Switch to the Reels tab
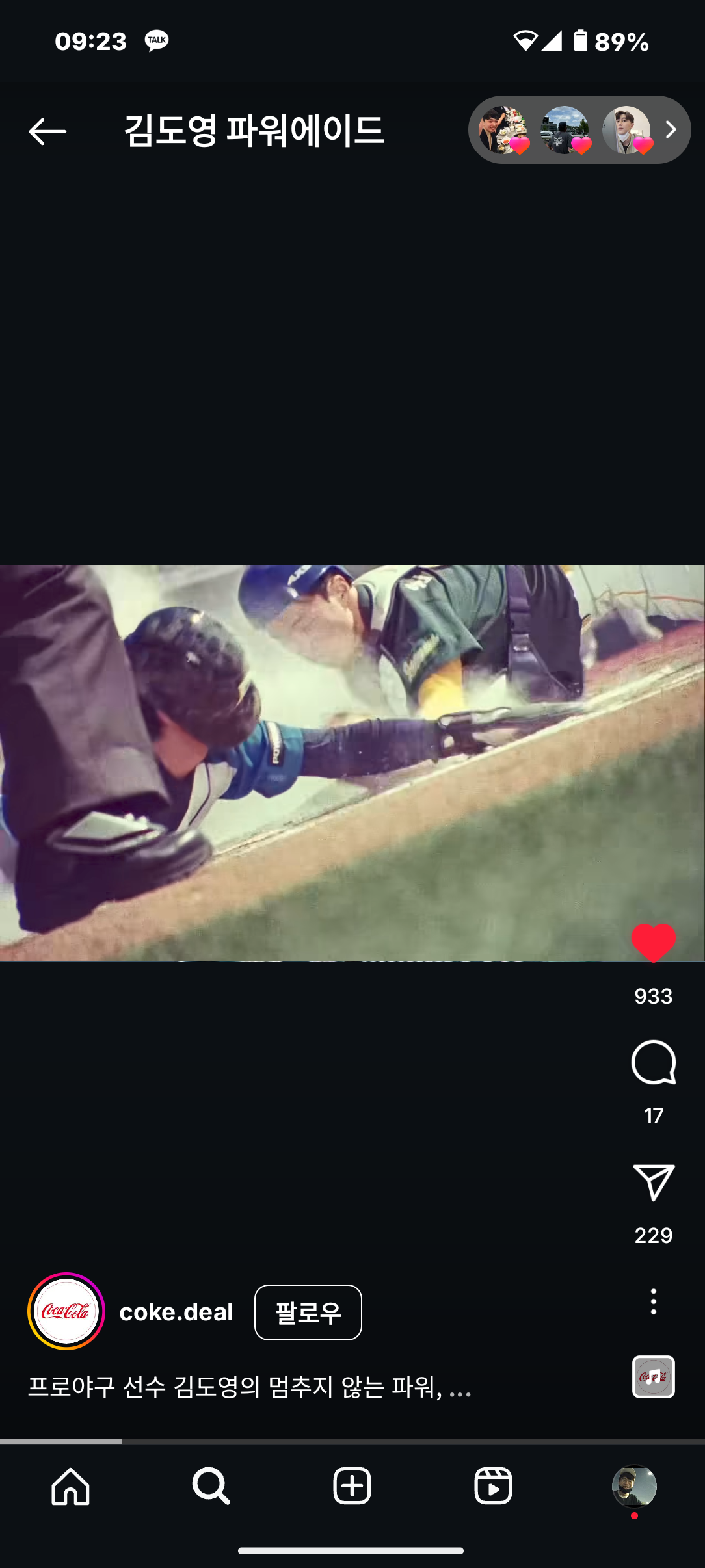 click(x=493, y=1486)
